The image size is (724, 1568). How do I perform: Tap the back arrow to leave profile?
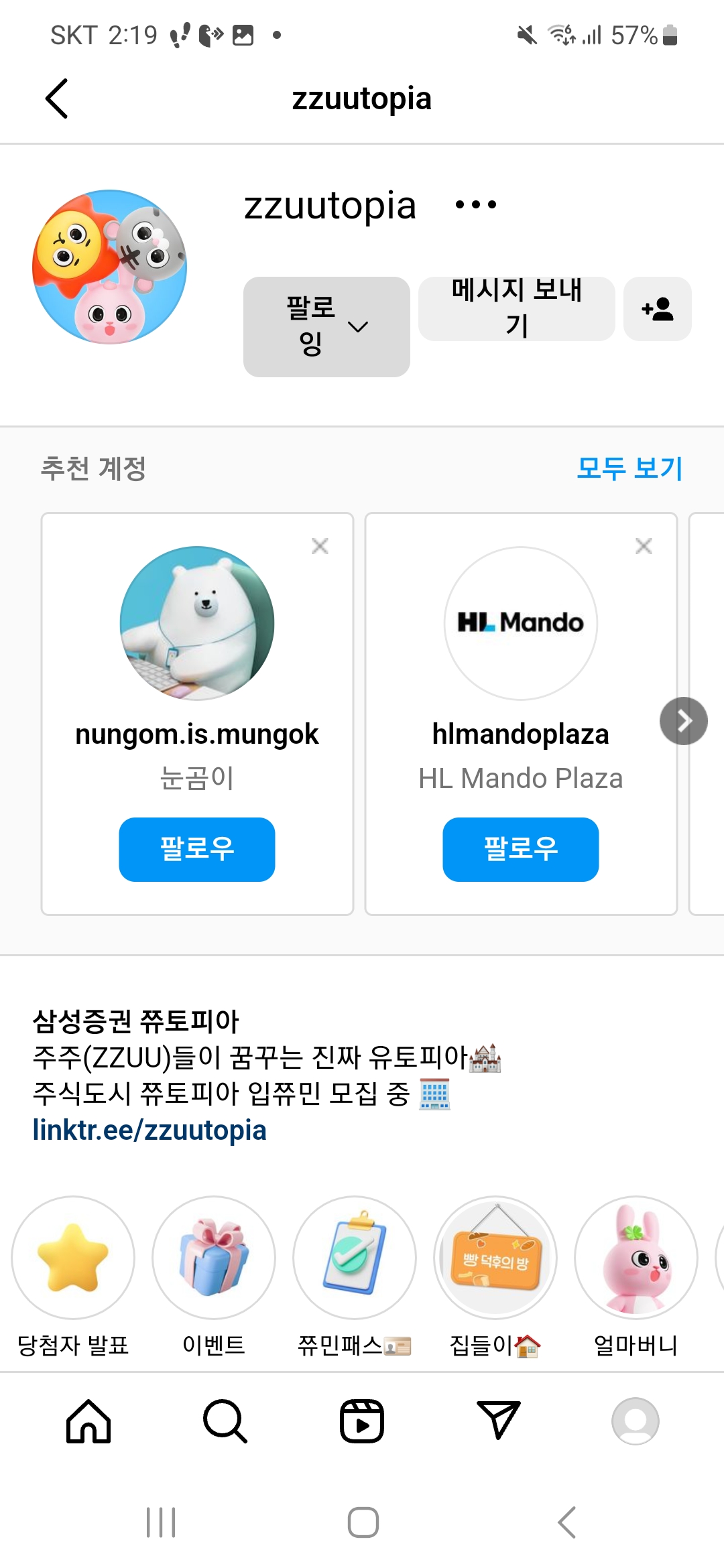[x=56, y=98]
